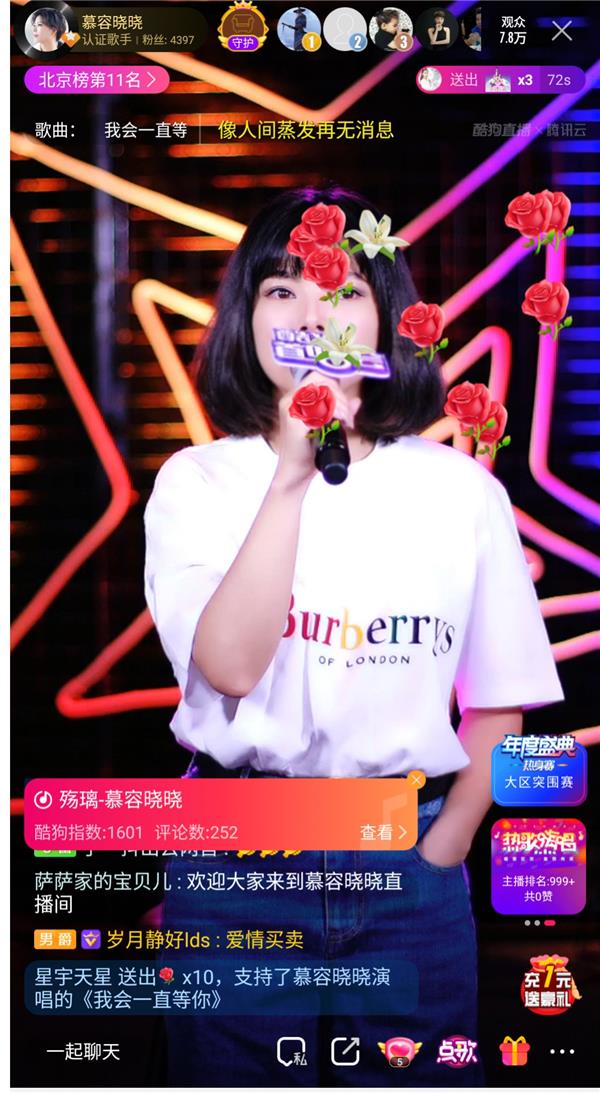Dismiss the 殇璃-慕容晓晓 song card
The height and width of the screenshot is (1093, 600).
(x=416, y=780)
